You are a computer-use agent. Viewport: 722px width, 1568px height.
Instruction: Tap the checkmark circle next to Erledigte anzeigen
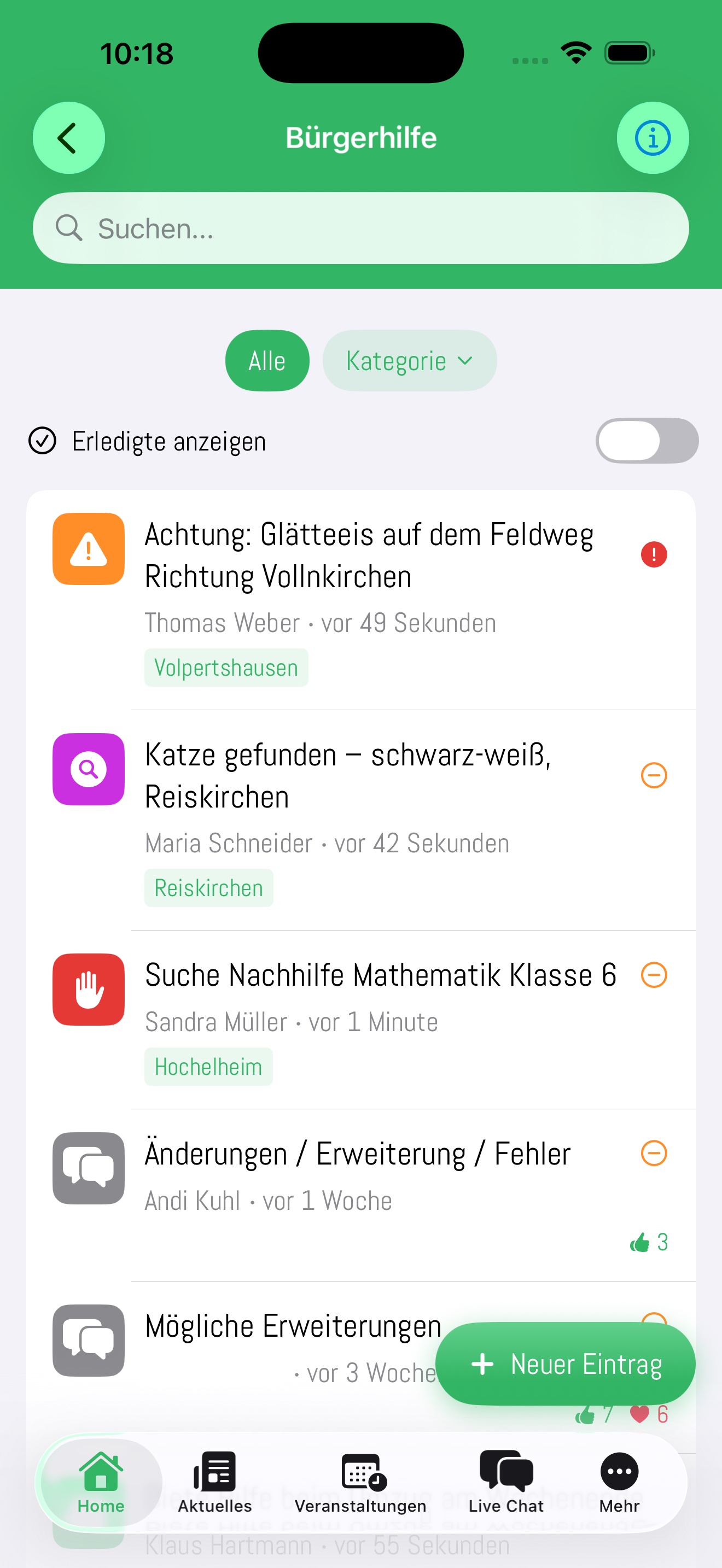pyautogui.click(x=42, y=440)
